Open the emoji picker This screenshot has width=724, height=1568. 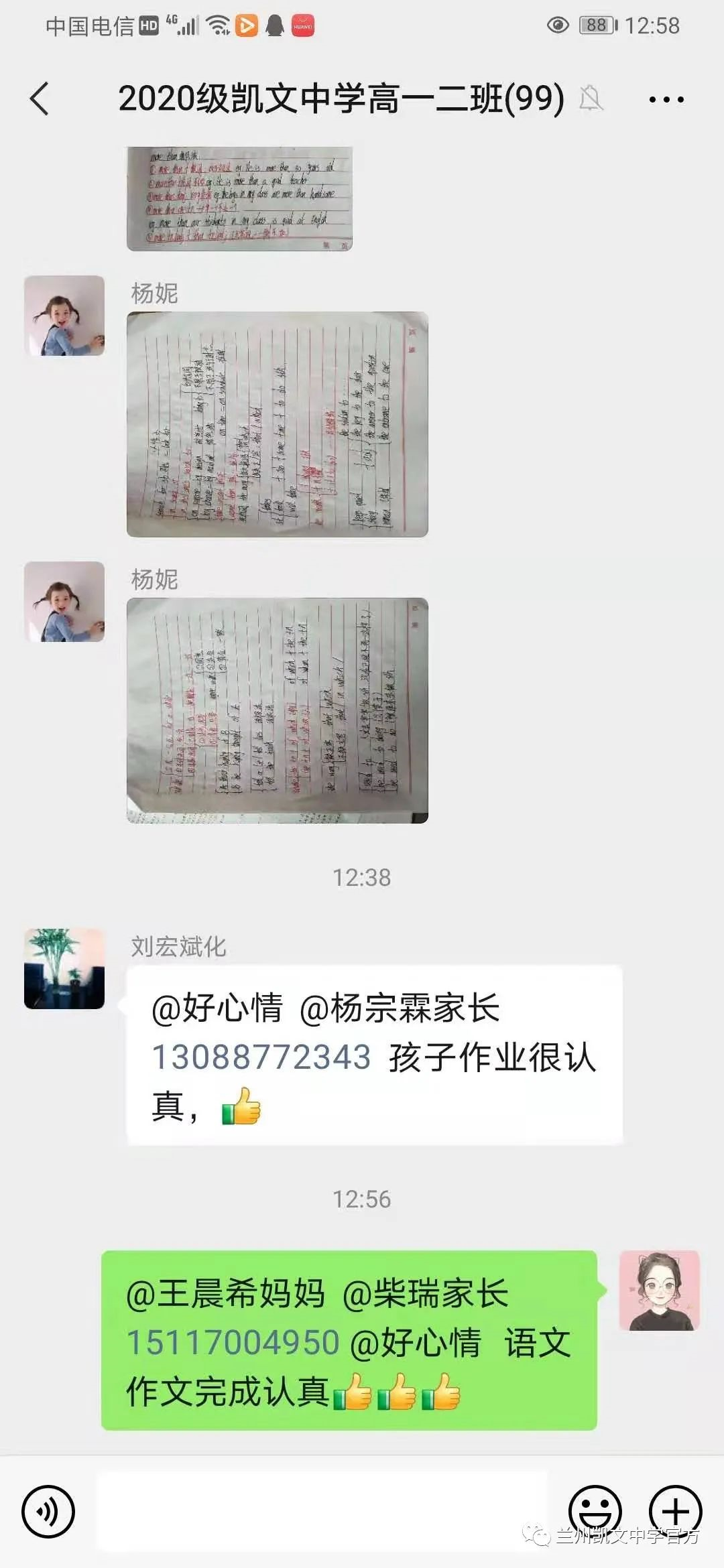(595, 1510)
